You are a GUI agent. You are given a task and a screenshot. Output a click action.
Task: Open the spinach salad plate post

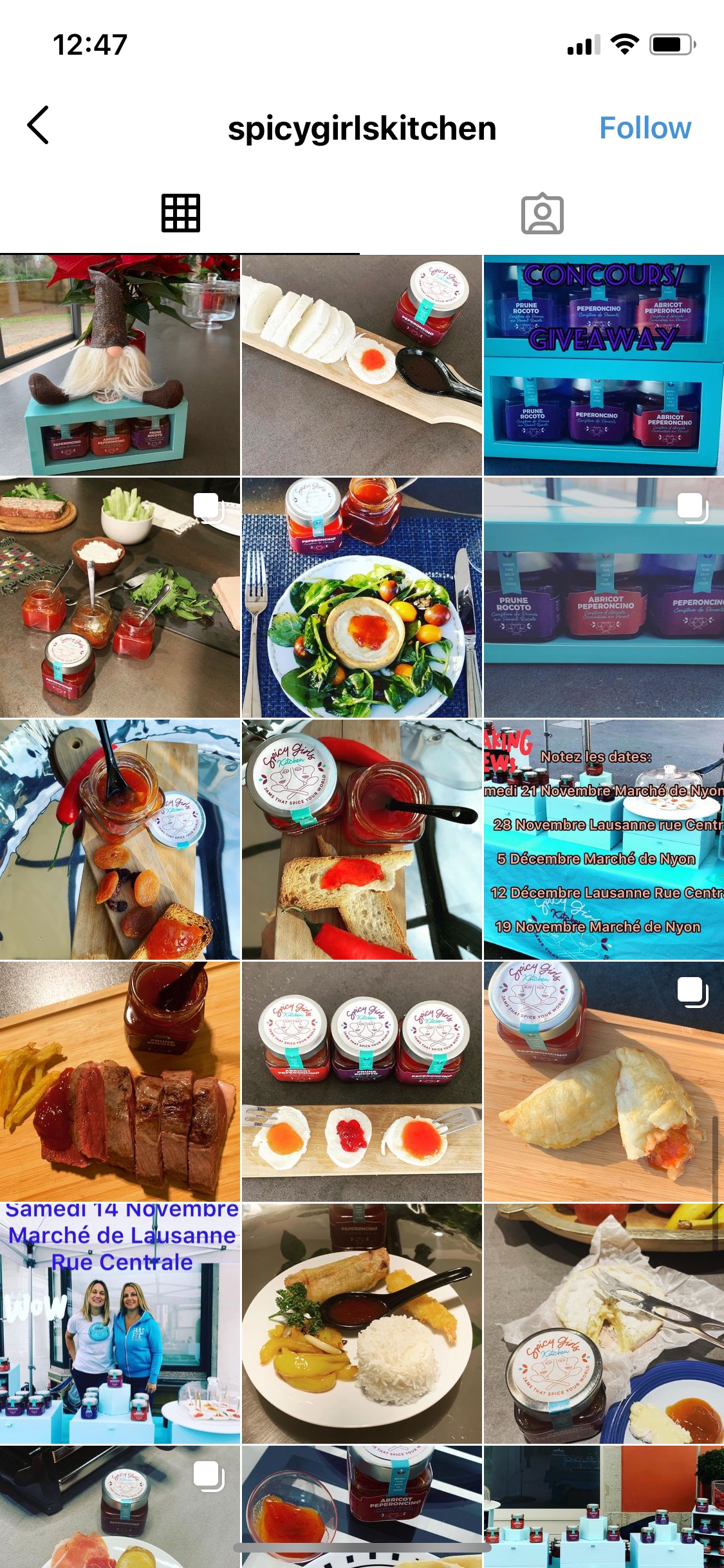tap(362, 597)
